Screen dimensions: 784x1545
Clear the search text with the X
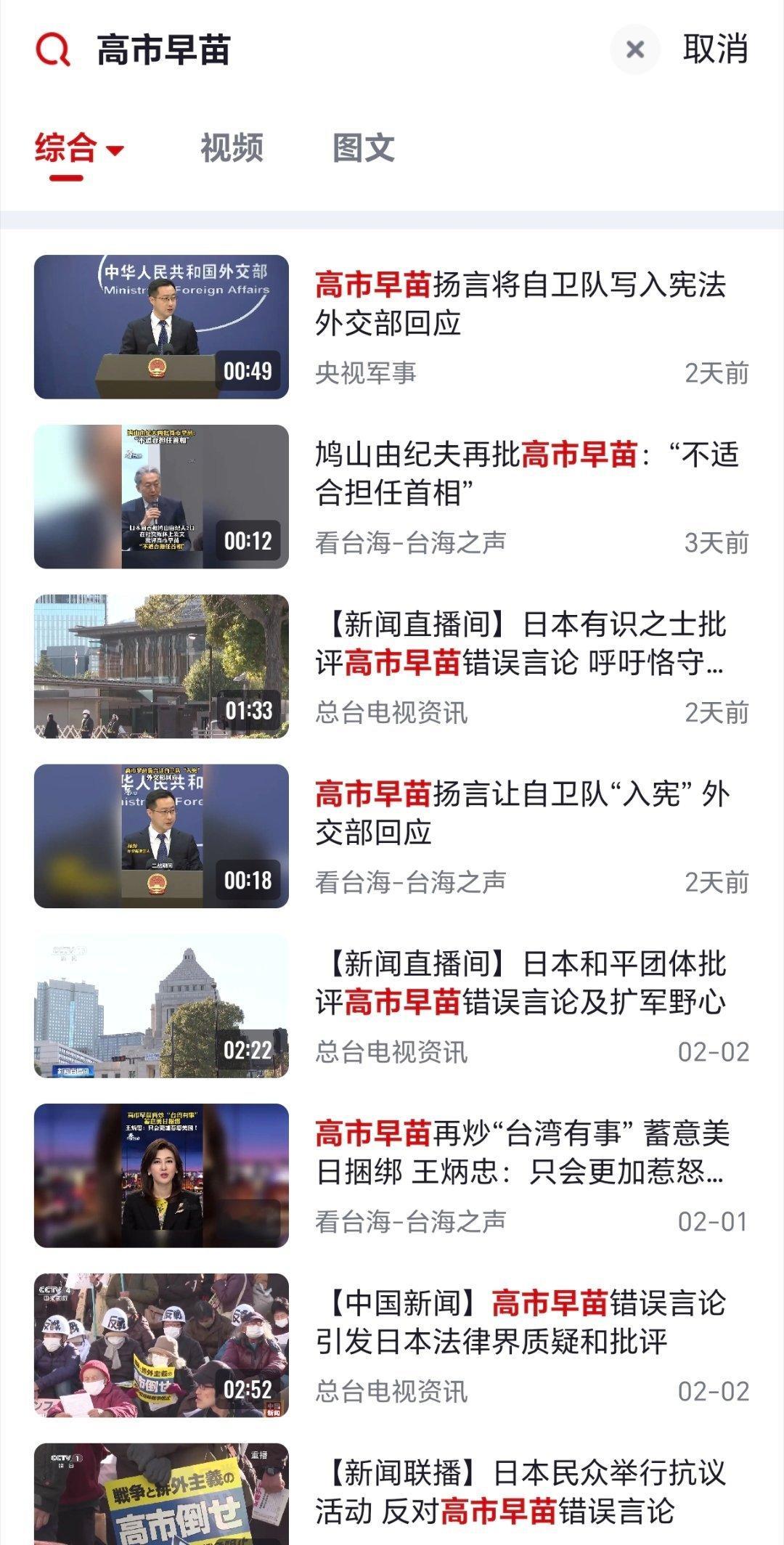coord(635,49)
